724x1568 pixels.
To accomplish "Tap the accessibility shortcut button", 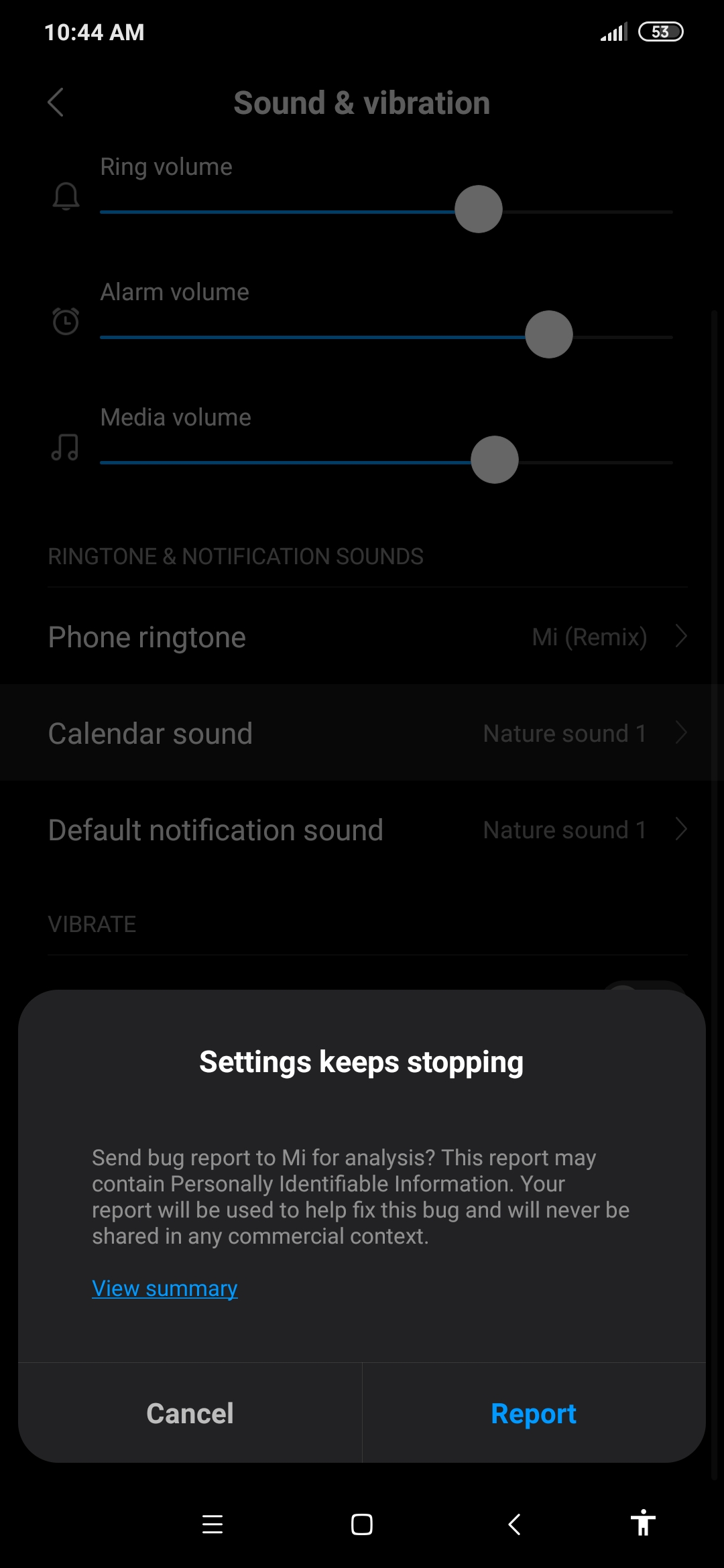I will [x=643, y=1522].
